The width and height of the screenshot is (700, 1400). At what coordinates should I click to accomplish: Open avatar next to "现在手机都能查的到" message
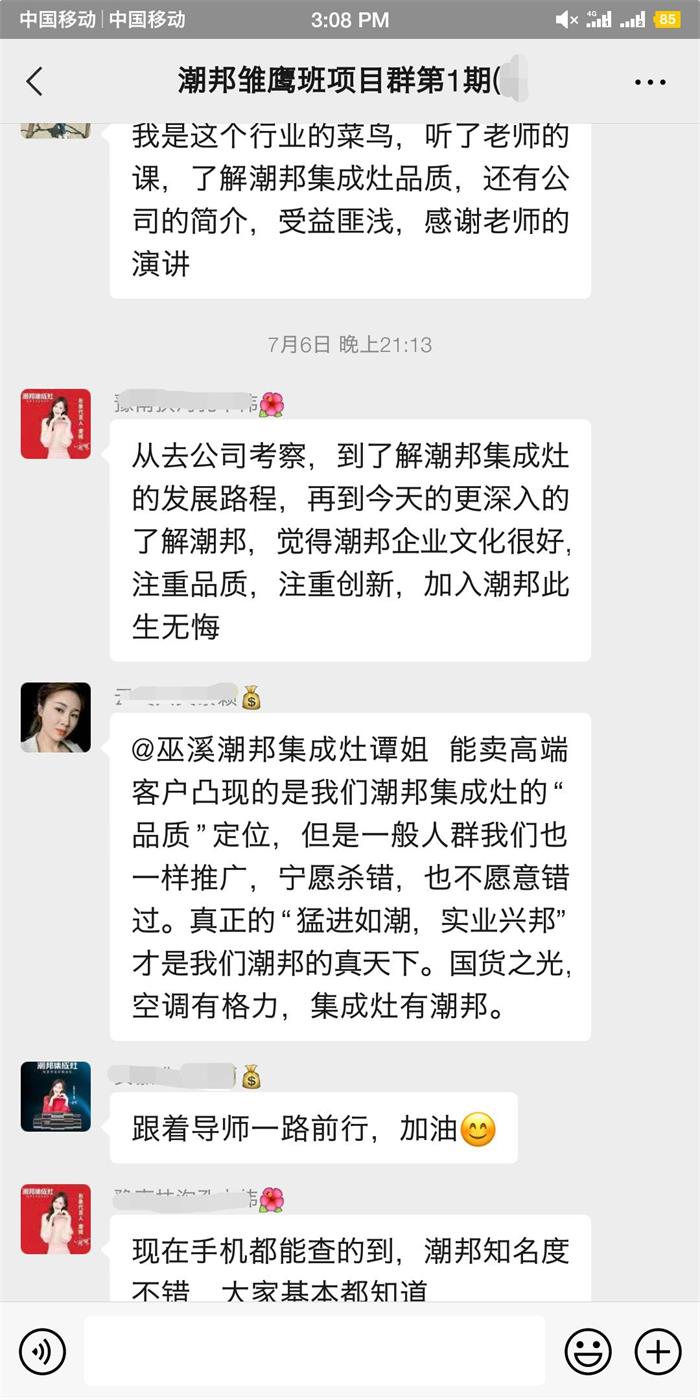(56, 1219)
